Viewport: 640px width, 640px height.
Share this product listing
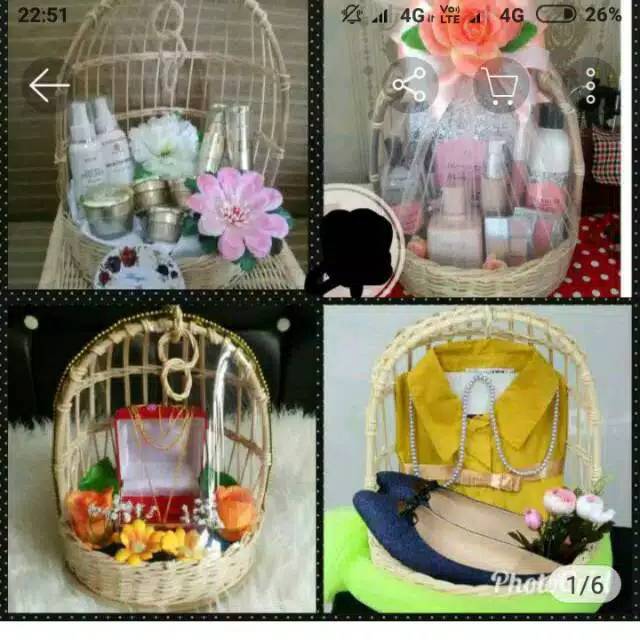tap(409, 86)
